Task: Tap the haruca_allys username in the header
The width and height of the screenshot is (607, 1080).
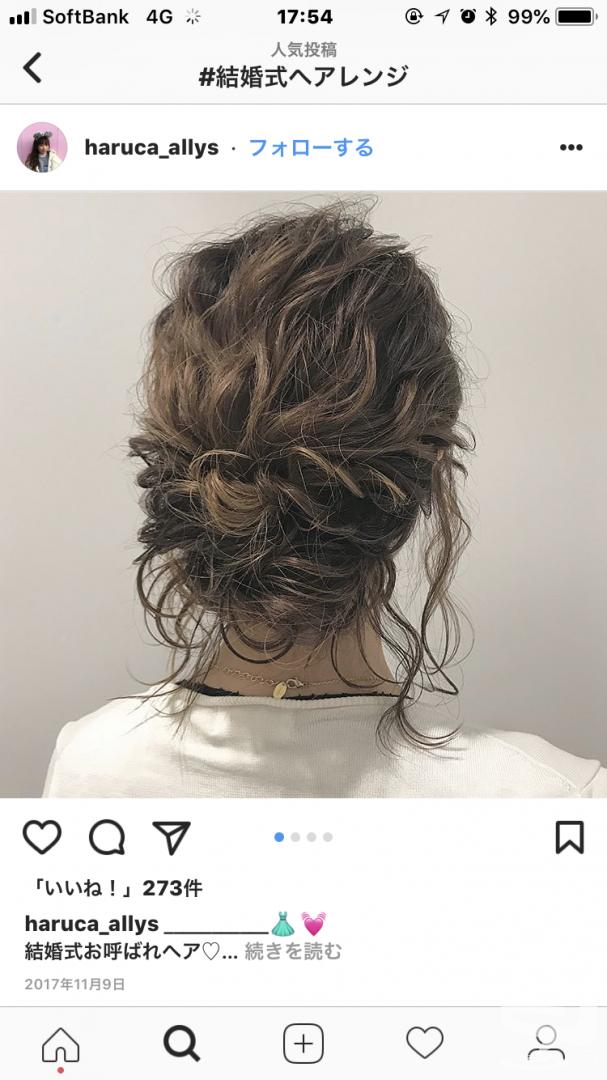Action: (x=152, y=147)
